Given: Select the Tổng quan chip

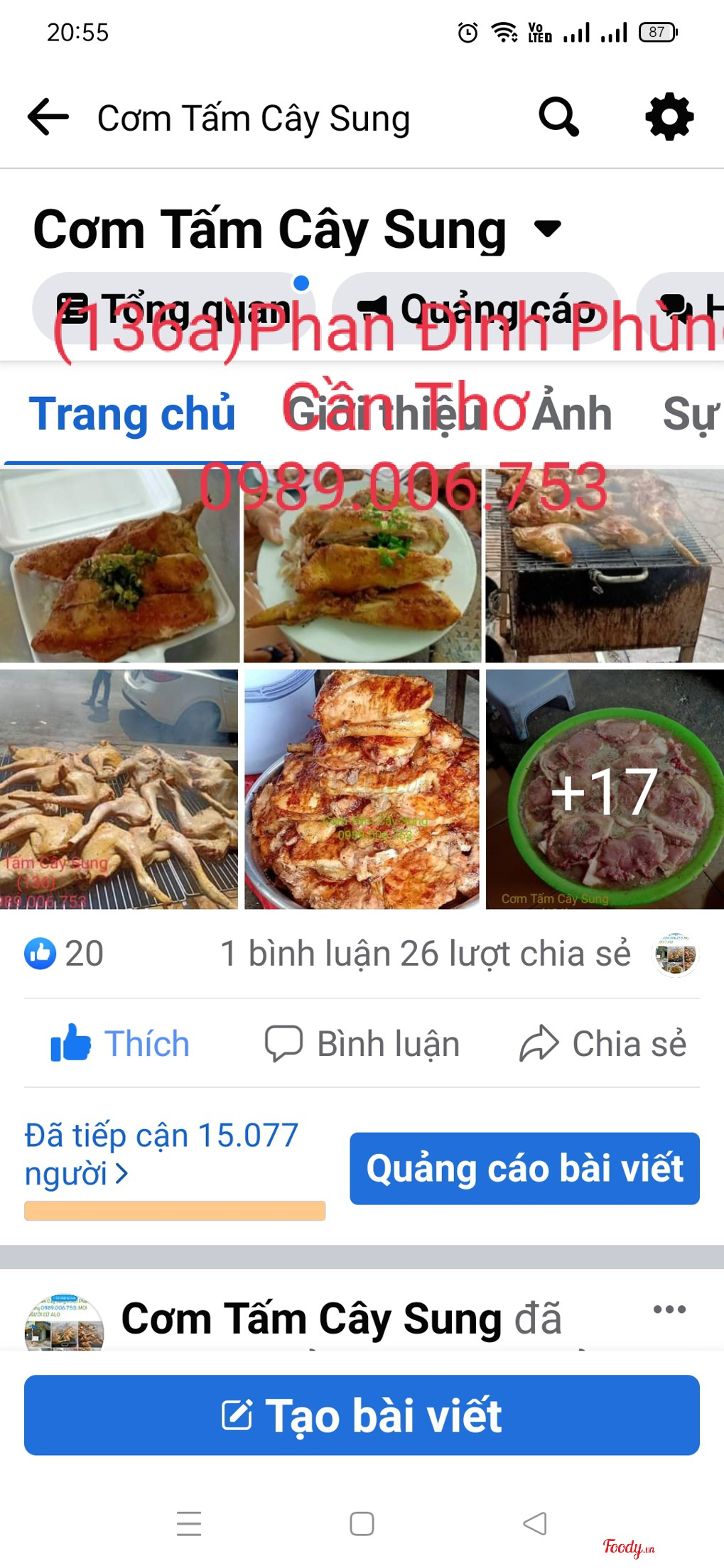Looking at the screenshot, I should pyautogui.click(x=174, y=308).
